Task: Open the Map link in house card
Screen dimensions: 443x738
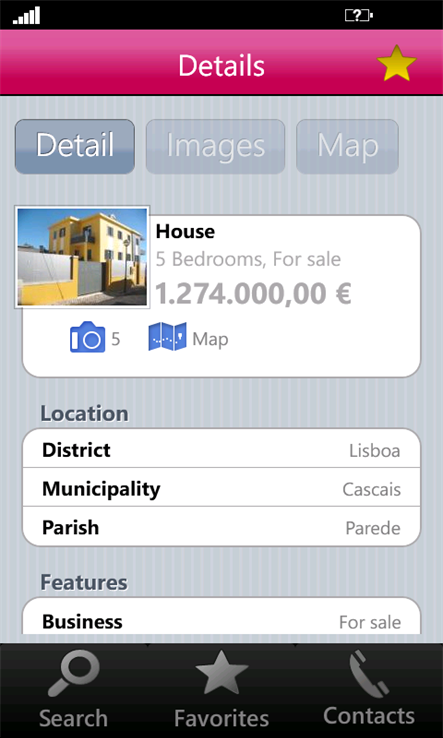Action: click(188, 337)
